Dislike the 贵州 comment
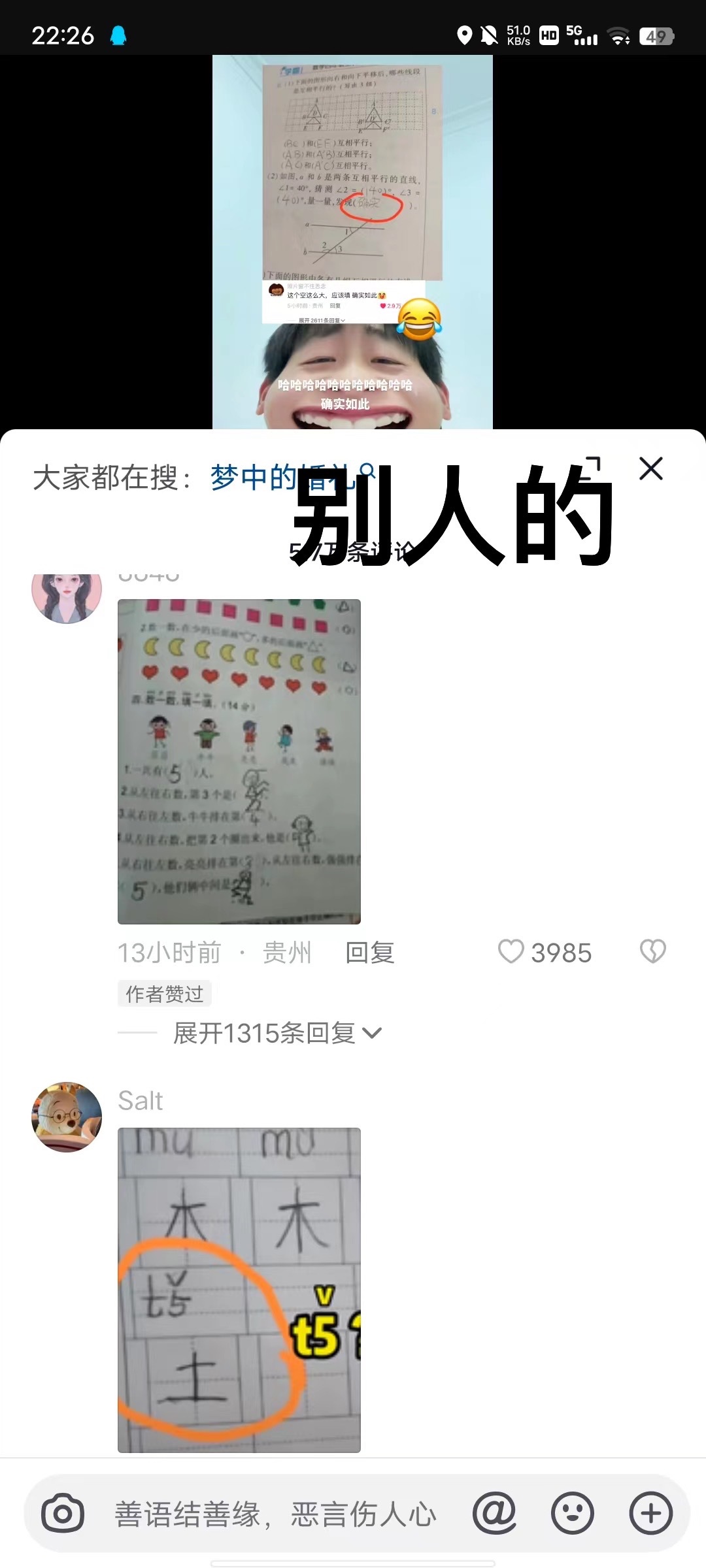Image resolution: width=706 pixels, height=1568 pixels. 652,952
